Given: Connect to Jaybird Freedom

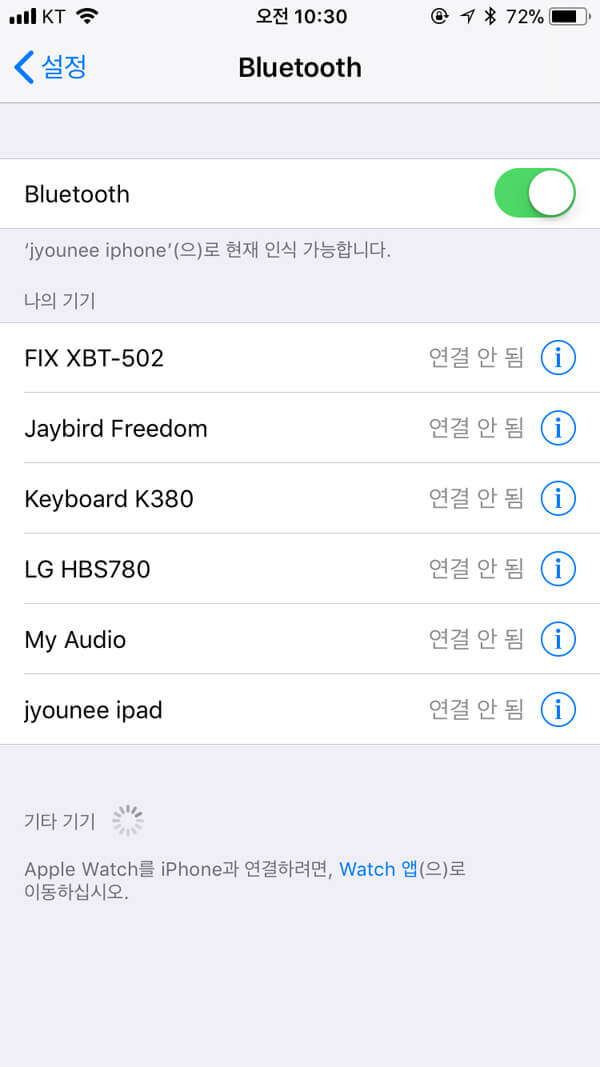Looking at the screenshot, I should coord(300,428).
